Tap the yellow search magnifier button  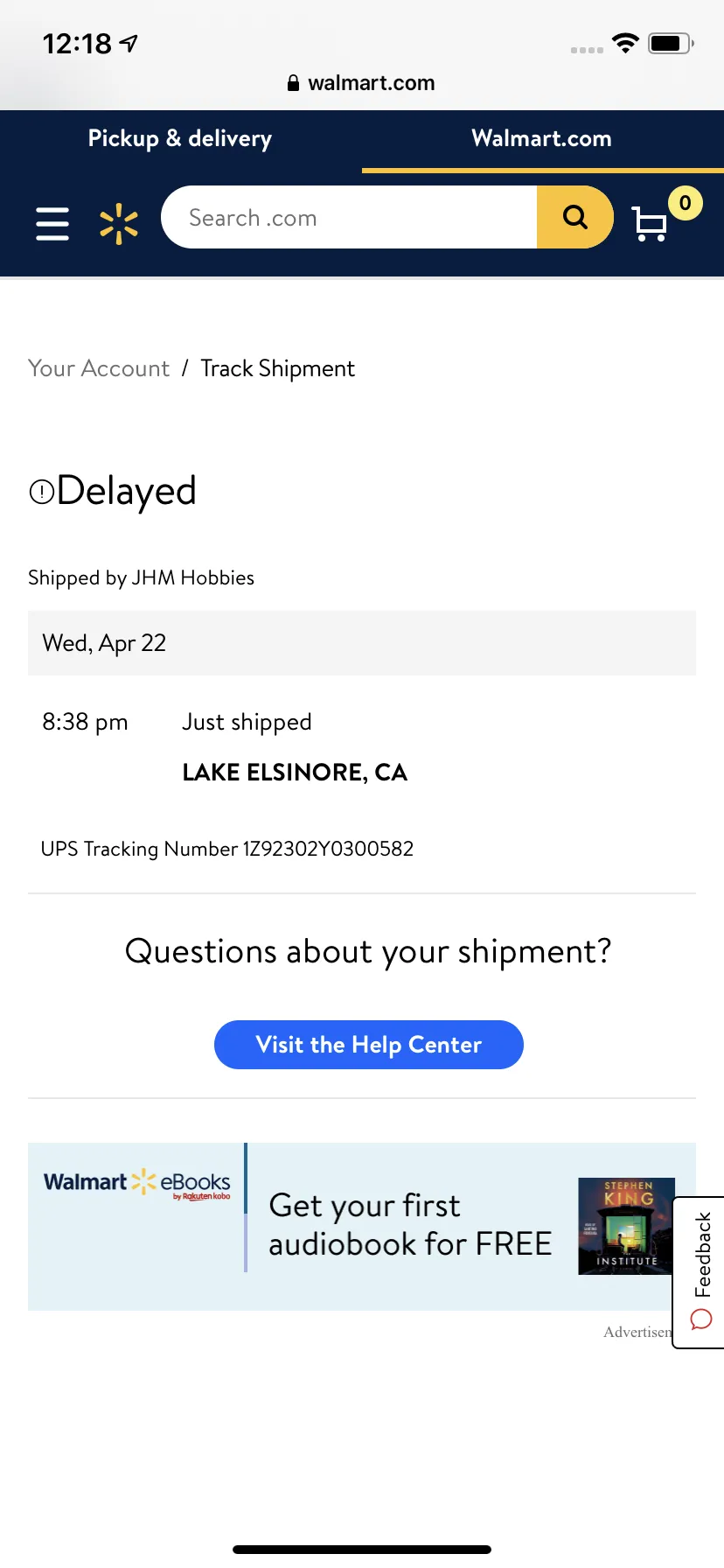(574, 217)
